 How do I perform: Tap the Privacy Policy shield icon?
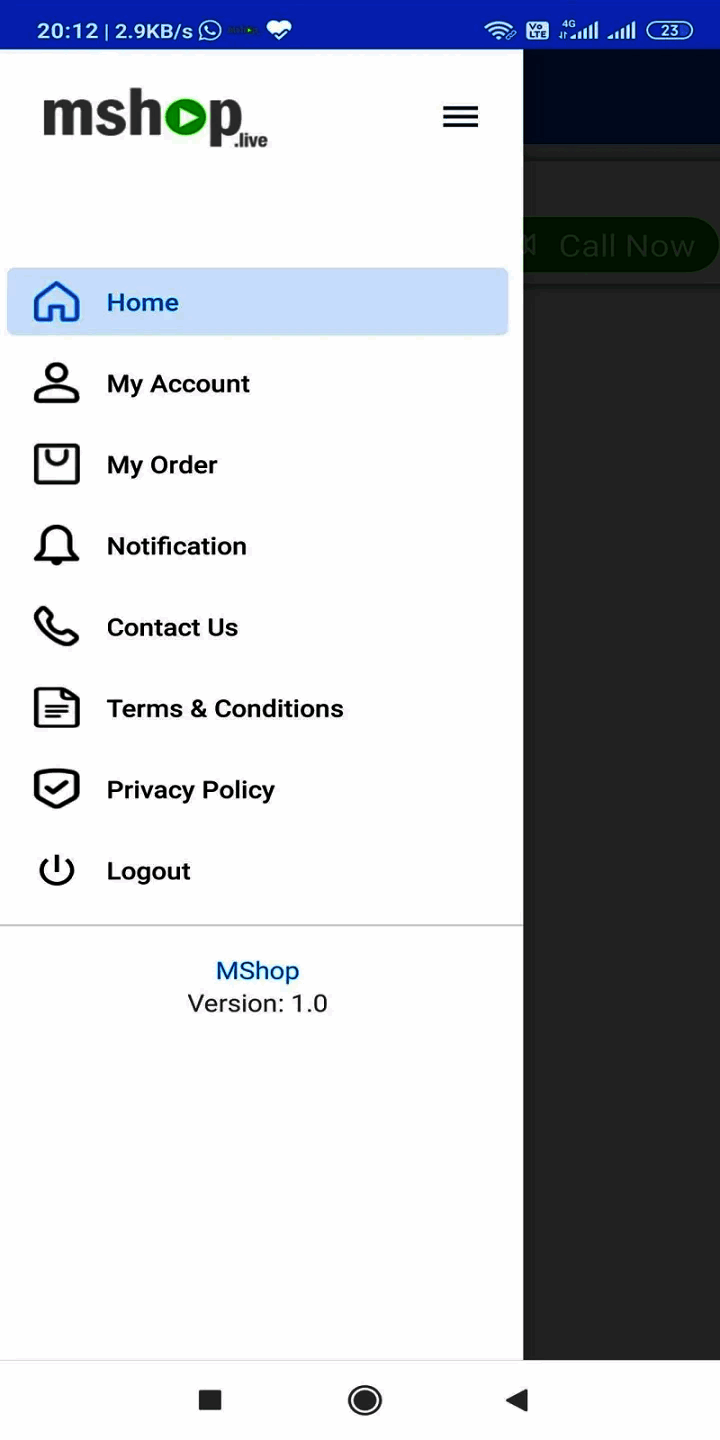57,788
